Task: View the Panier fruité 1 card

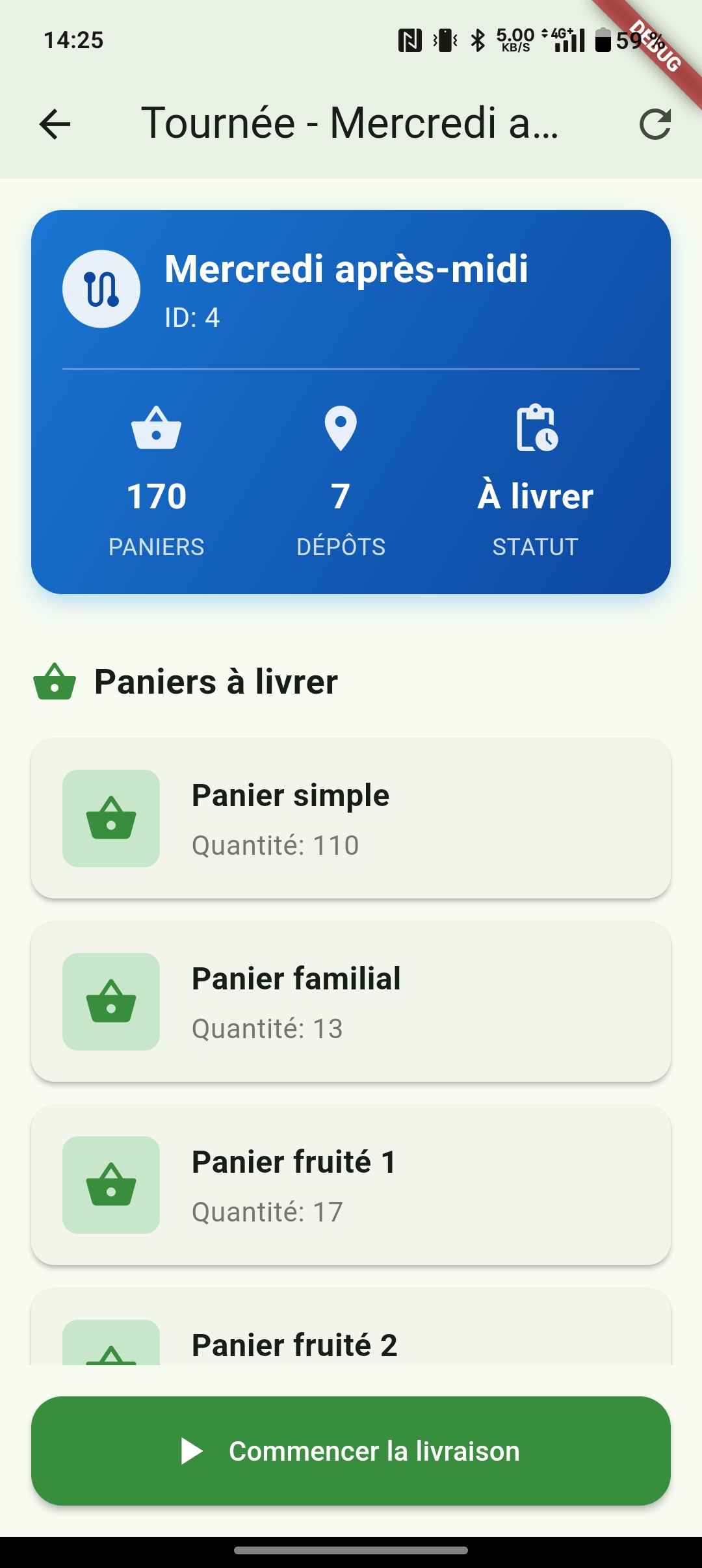Action: pos(351,1185)
